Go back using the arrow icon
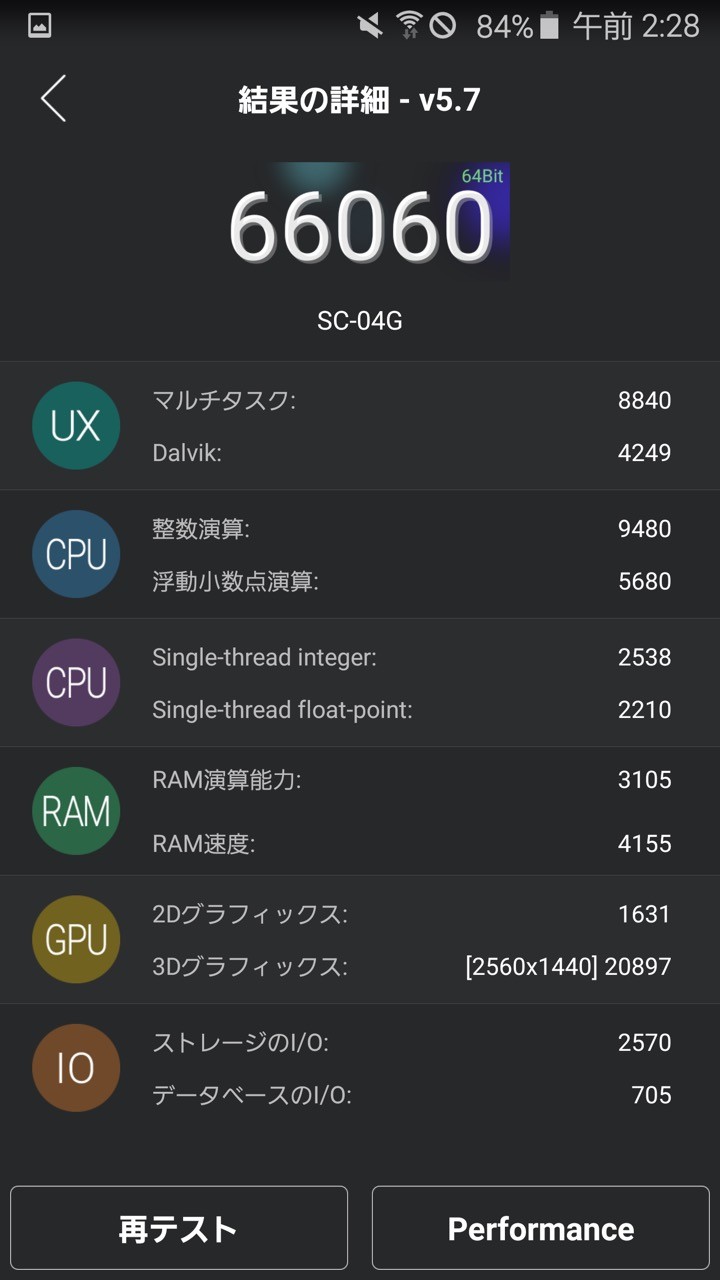 tap(53, 99)
